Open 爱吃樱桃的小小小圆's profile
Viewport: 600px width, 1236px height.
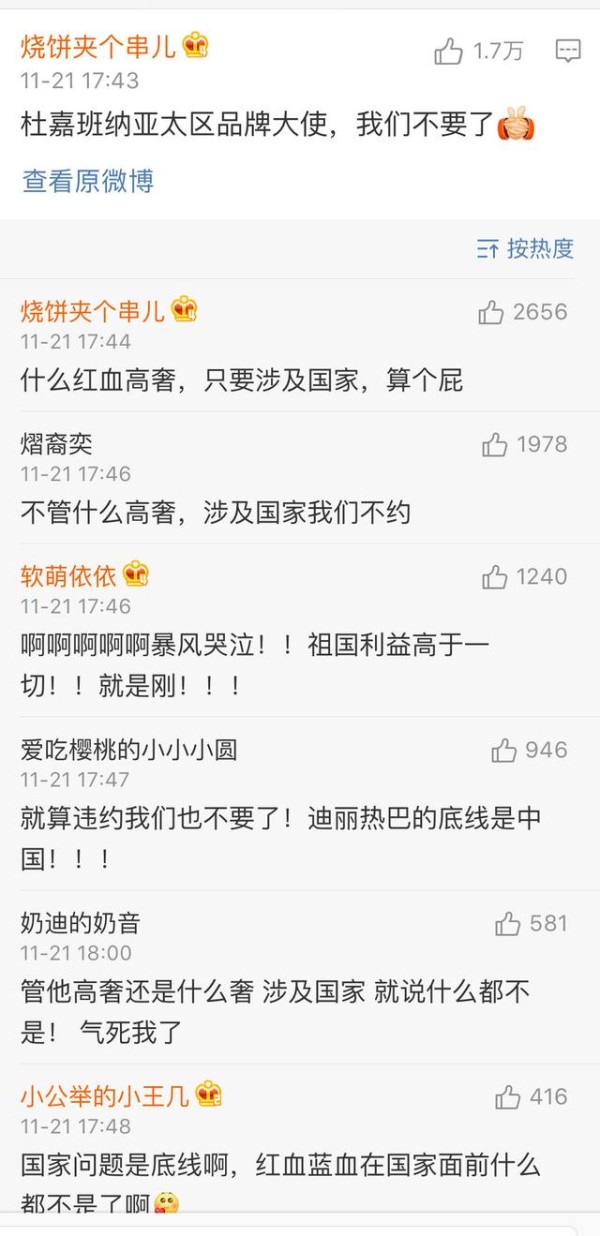click(129, 749)
